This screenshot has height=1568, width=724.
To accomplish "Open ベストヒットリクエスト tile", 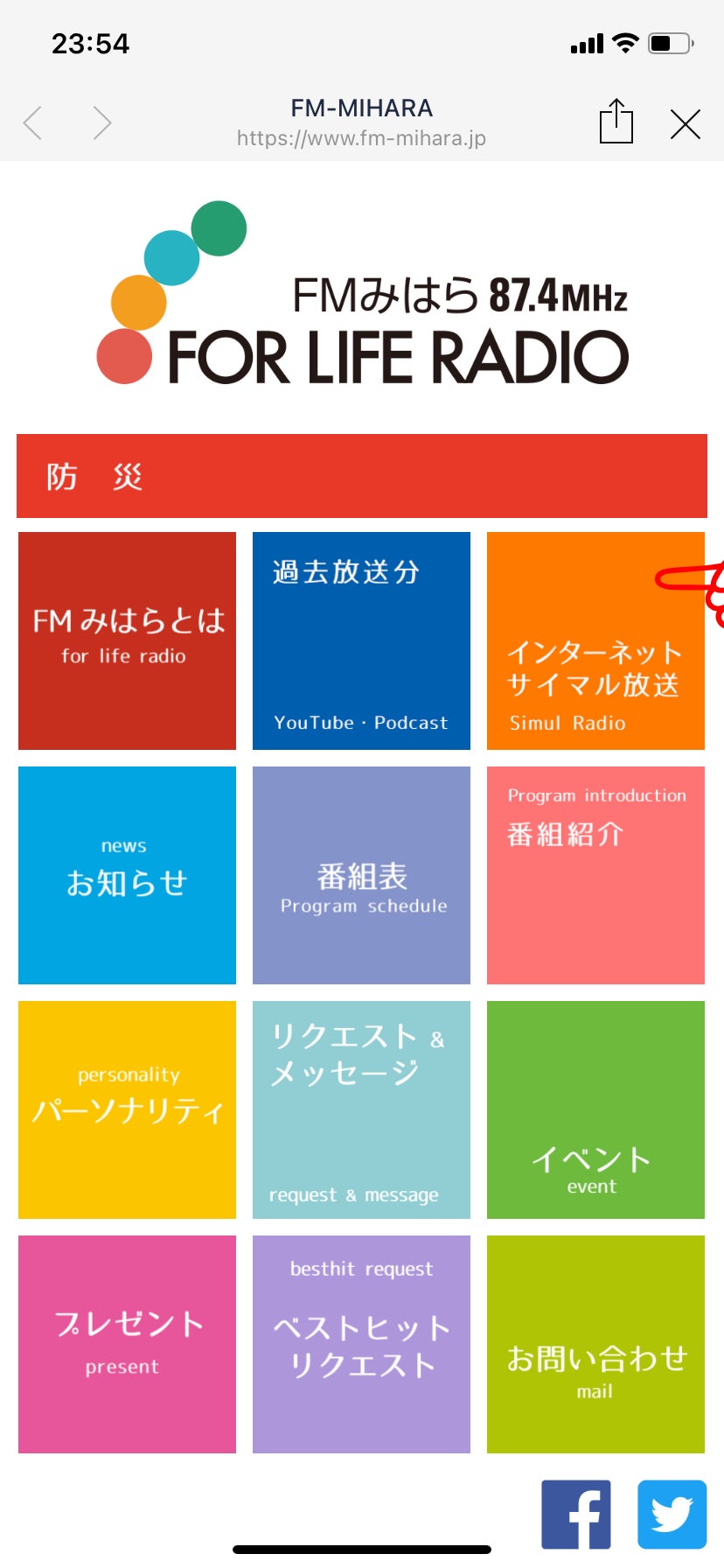I will coord(361,1344).
